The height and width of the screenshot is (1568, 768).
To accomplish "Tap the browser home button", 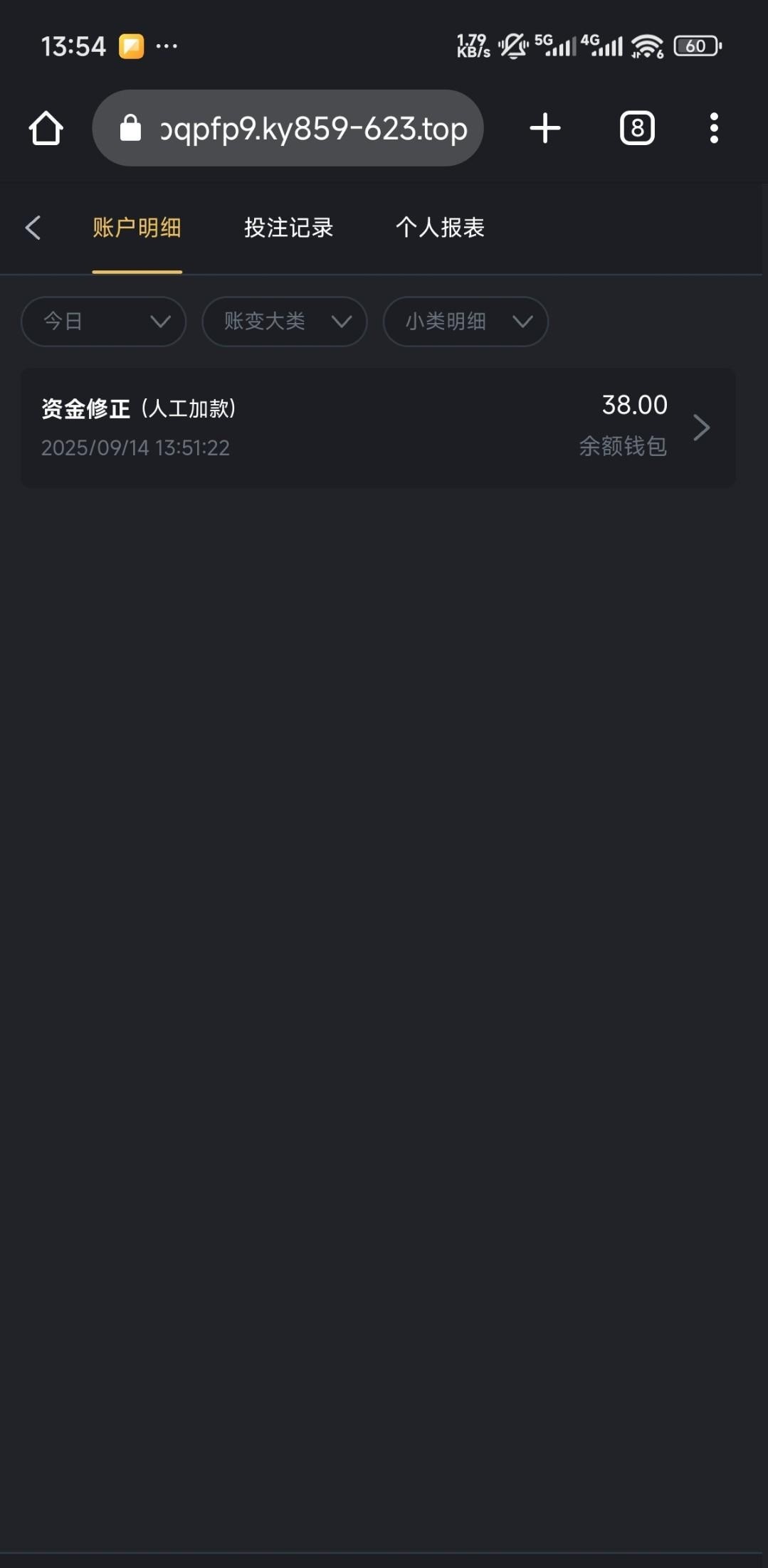I will click(x=46, y=129).
